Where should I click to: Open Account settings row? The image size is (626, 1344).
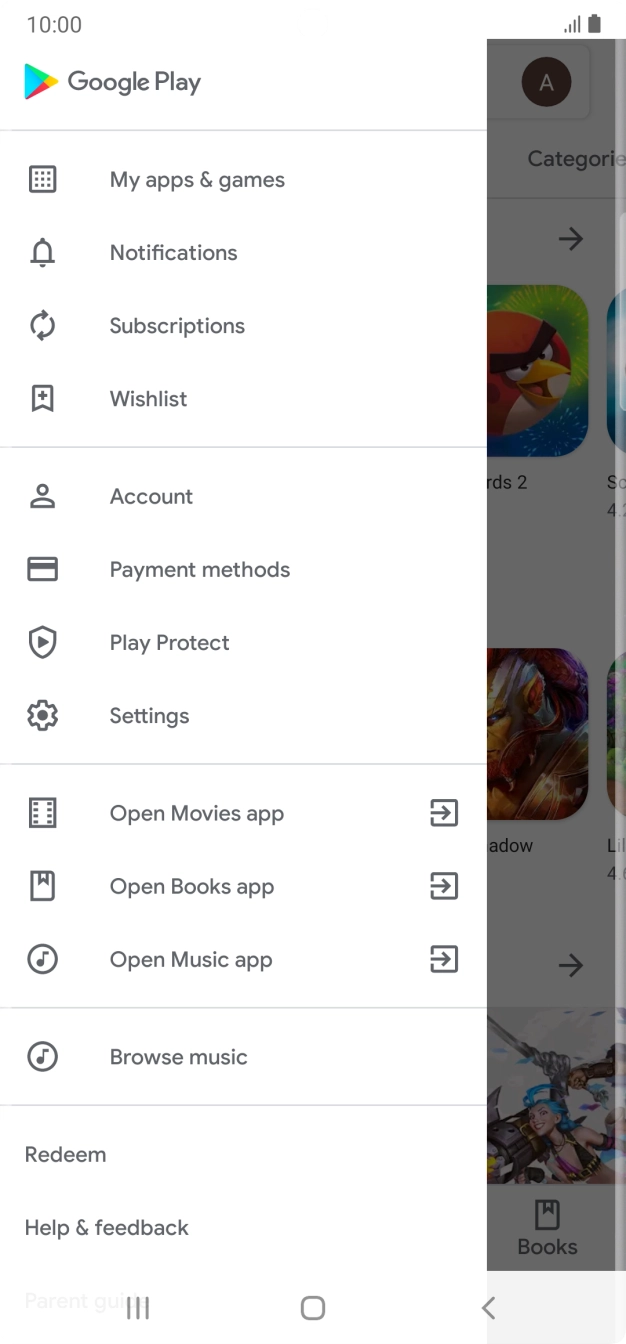[x=243, y=497]
